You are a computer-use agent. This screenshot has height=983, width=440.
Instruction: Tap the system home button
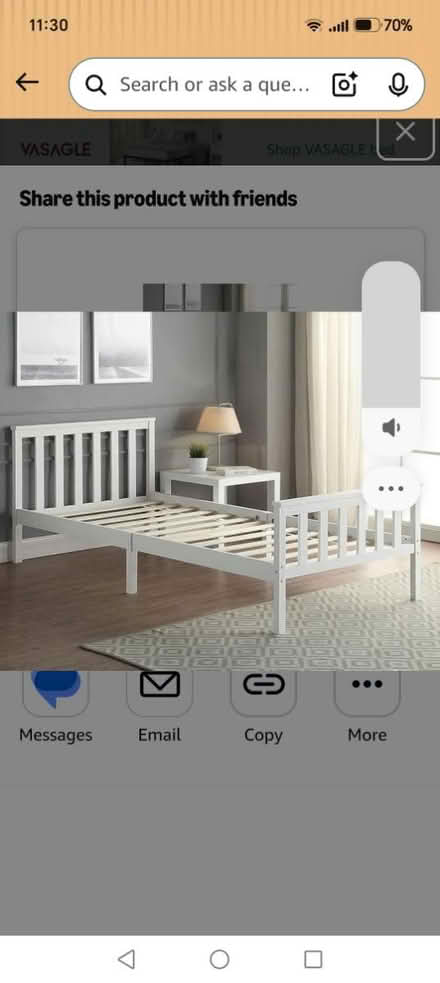pos(219,959)
